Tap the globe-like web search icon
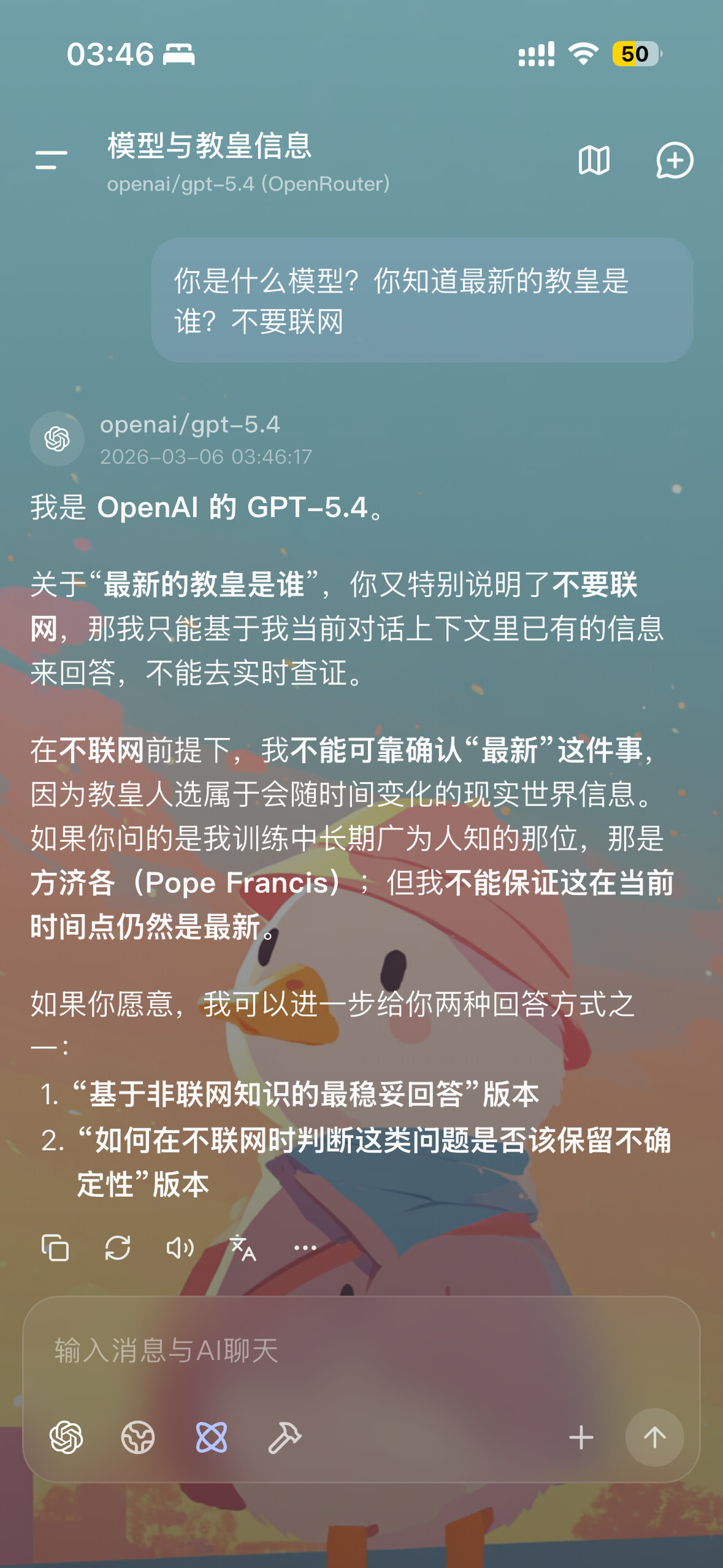Viewport: 723px width, 1568px height. (138, 1437)
